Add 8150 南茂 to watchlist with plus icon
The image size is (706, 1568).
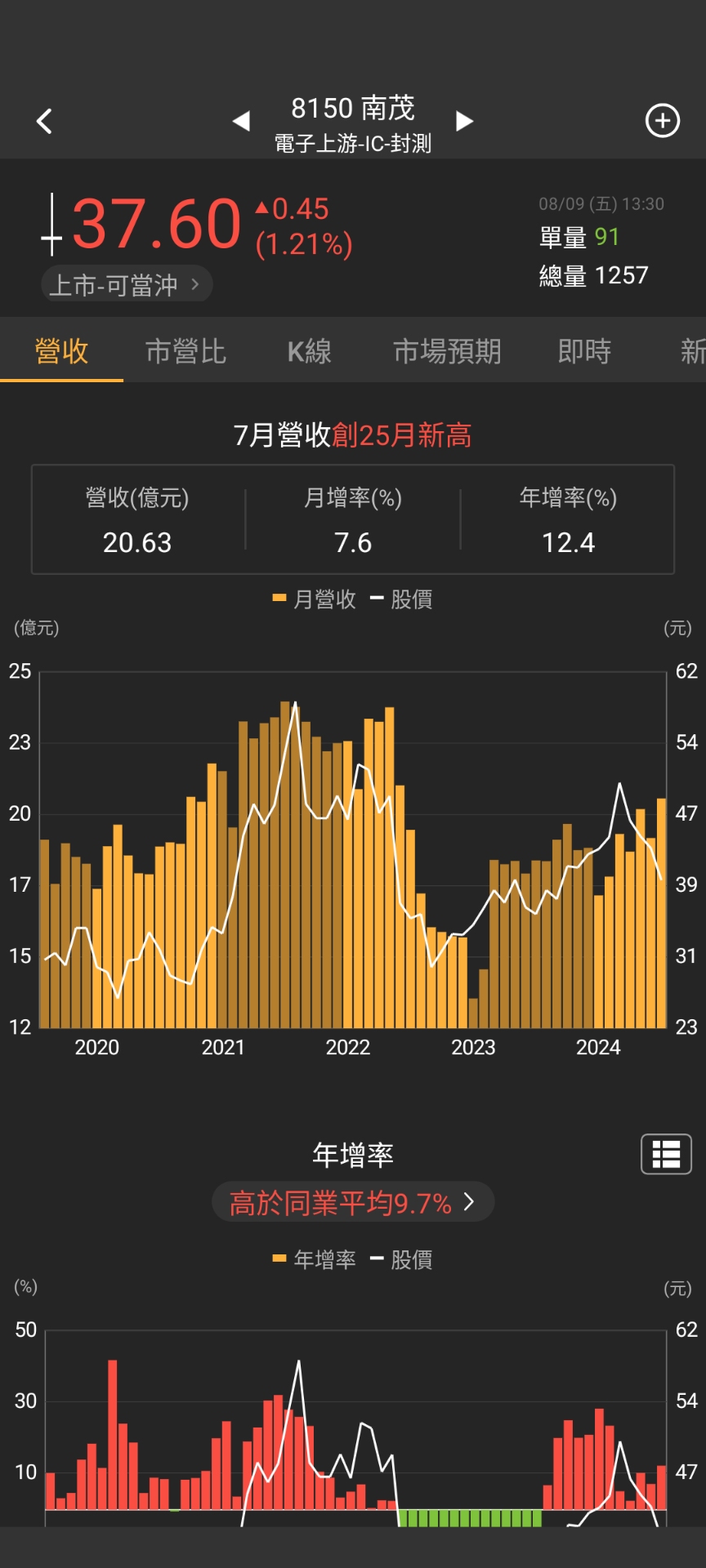(x=662, y=121)
